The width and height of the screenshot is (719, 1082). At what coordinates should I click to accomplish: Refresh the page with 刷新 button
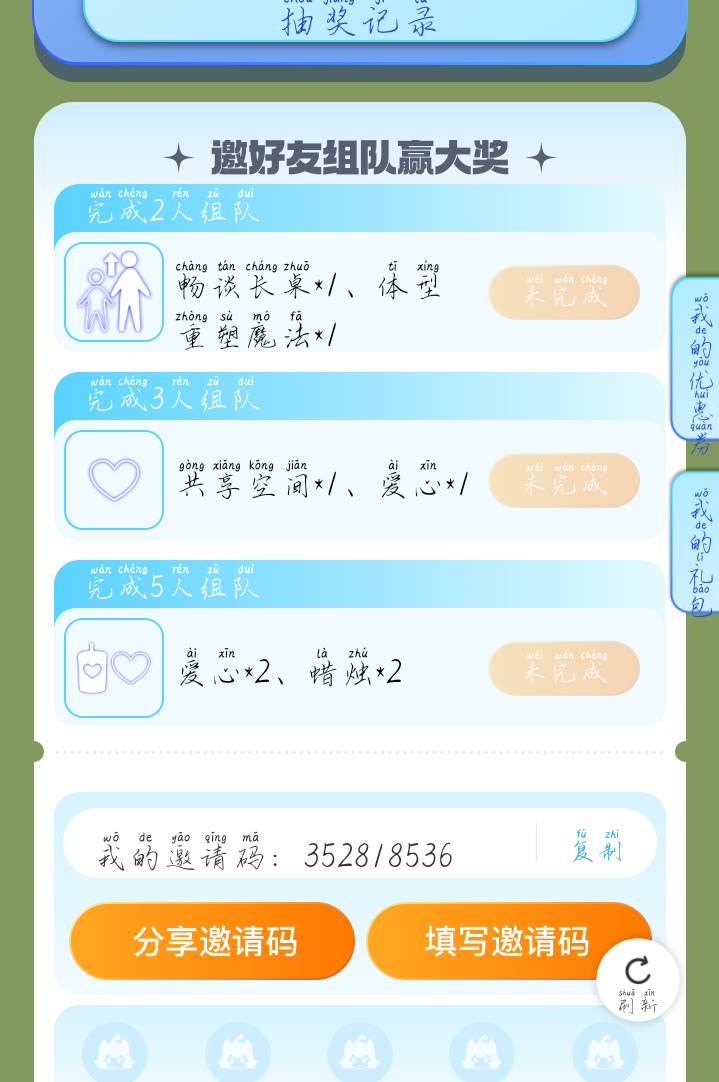pos(638,979)
